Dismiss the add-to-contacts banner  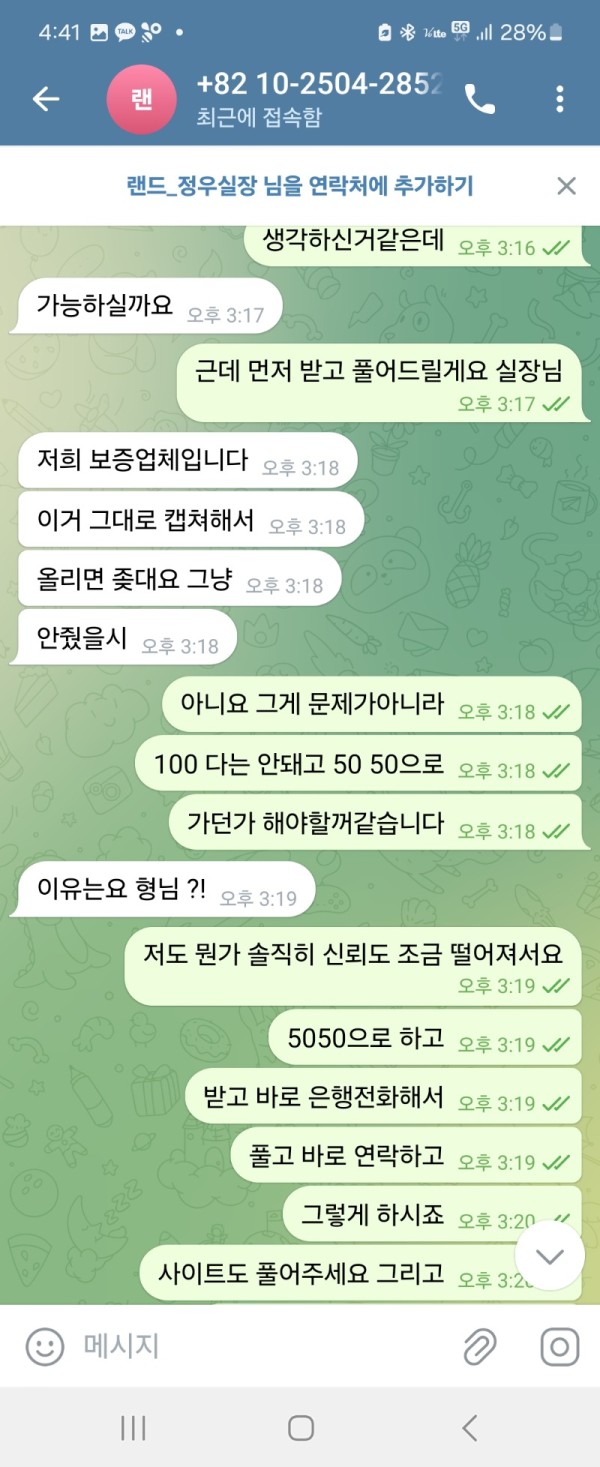point(566,186)
